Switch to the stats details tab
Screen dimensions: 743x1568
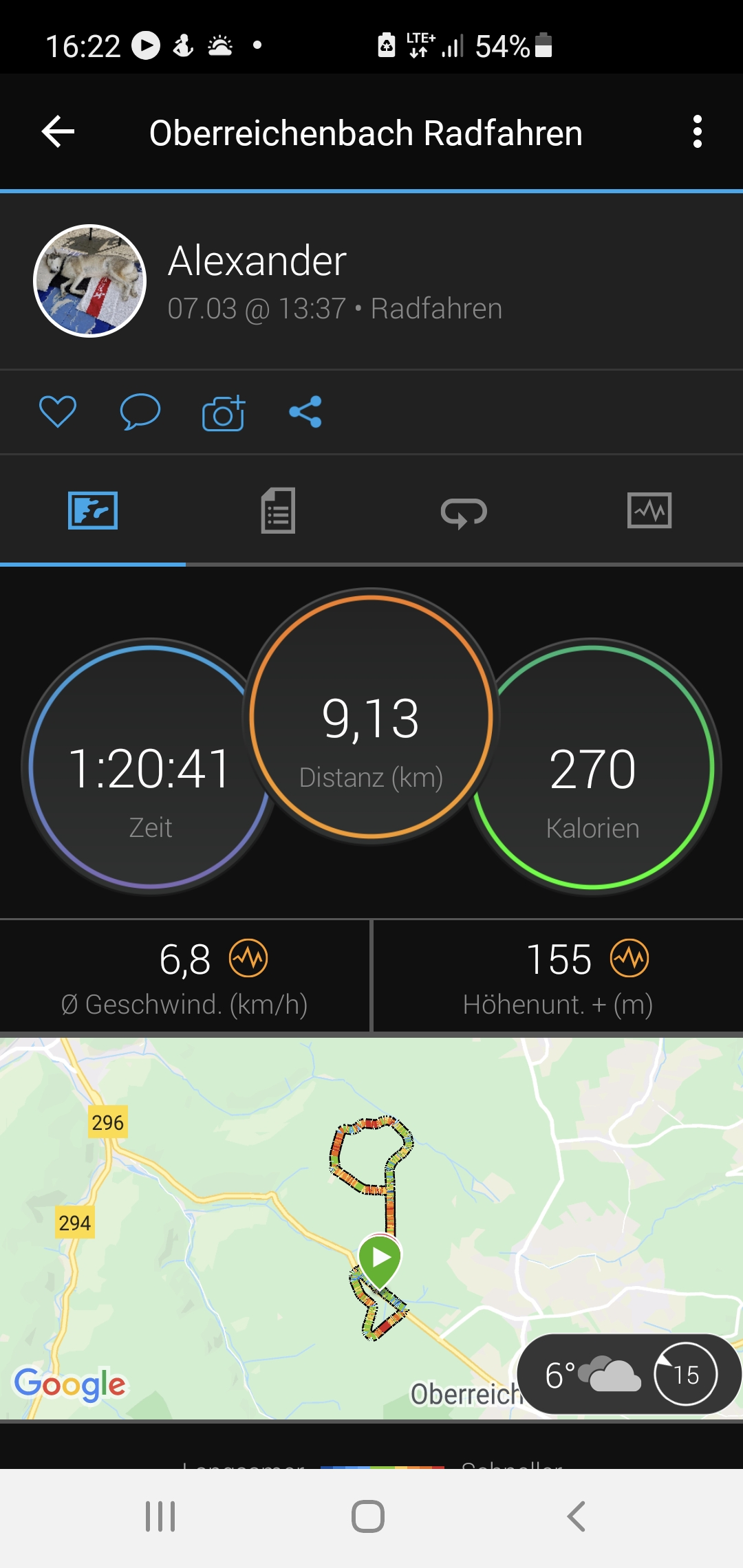278,511
